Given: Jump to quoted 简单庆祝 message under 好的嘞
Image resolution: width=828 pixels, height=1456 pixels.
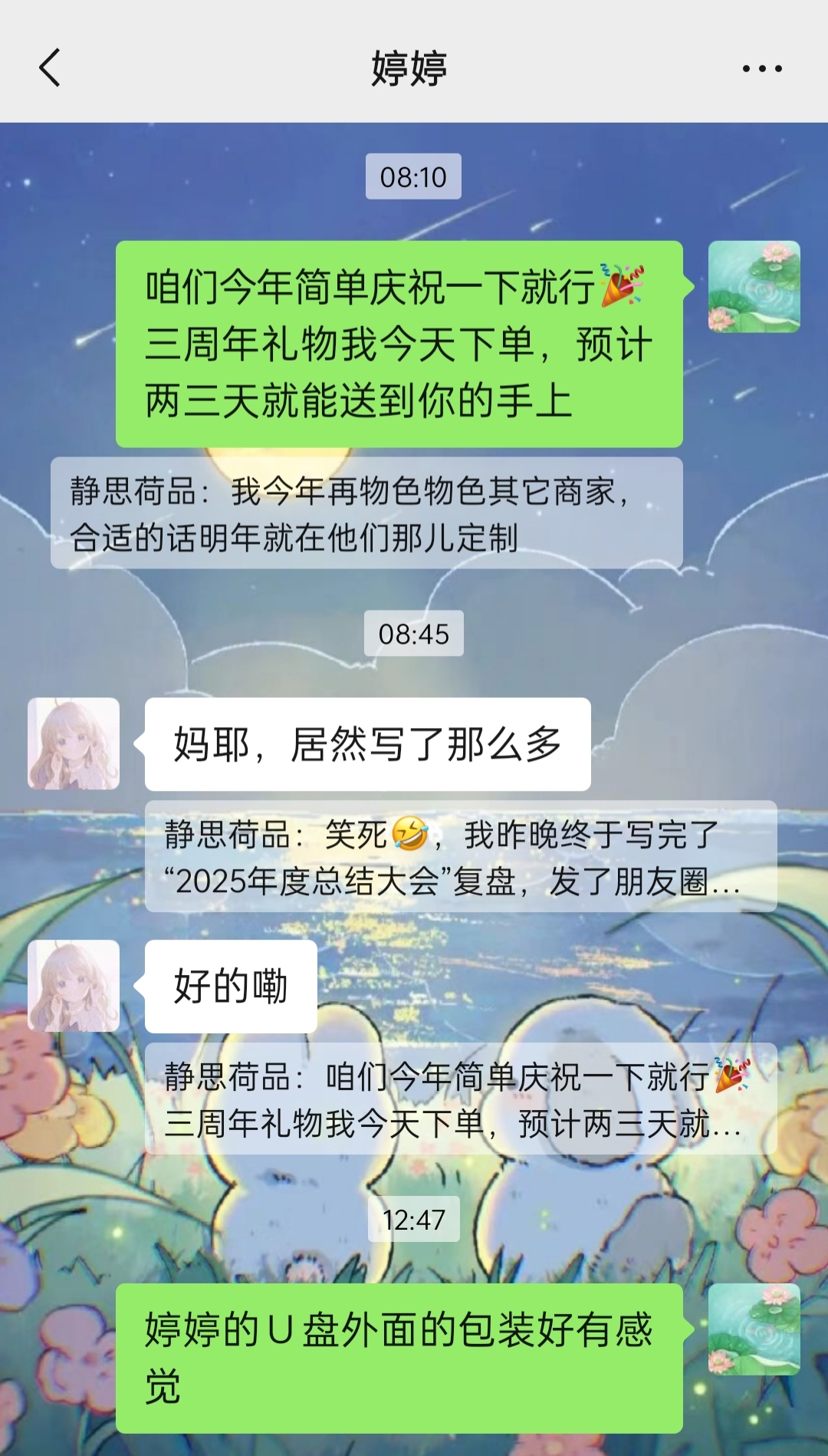Looking at the screenshot, I should [460, 1099].
